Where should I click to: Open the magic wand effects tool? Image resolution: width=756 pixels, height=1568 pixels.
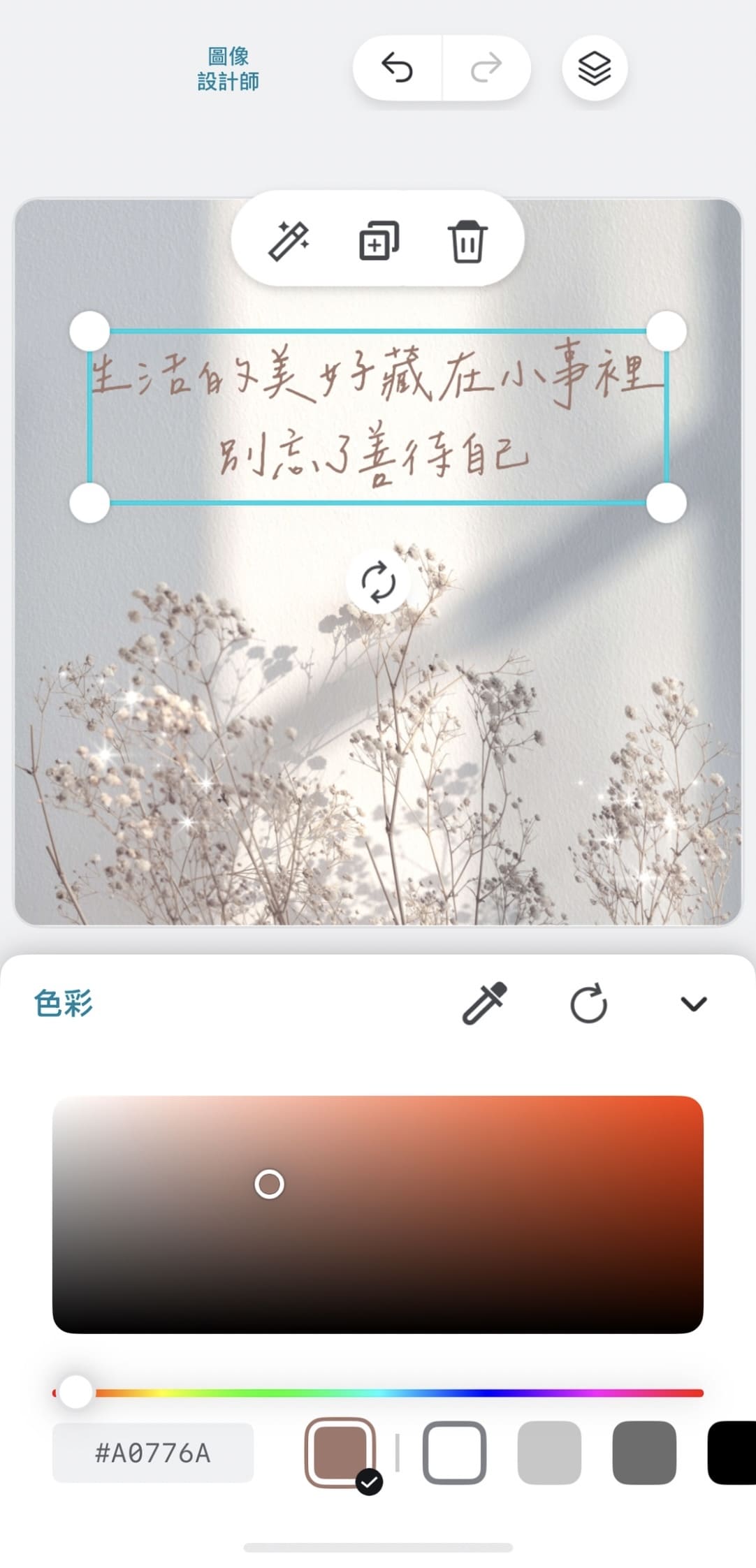(x=289, y=241)
